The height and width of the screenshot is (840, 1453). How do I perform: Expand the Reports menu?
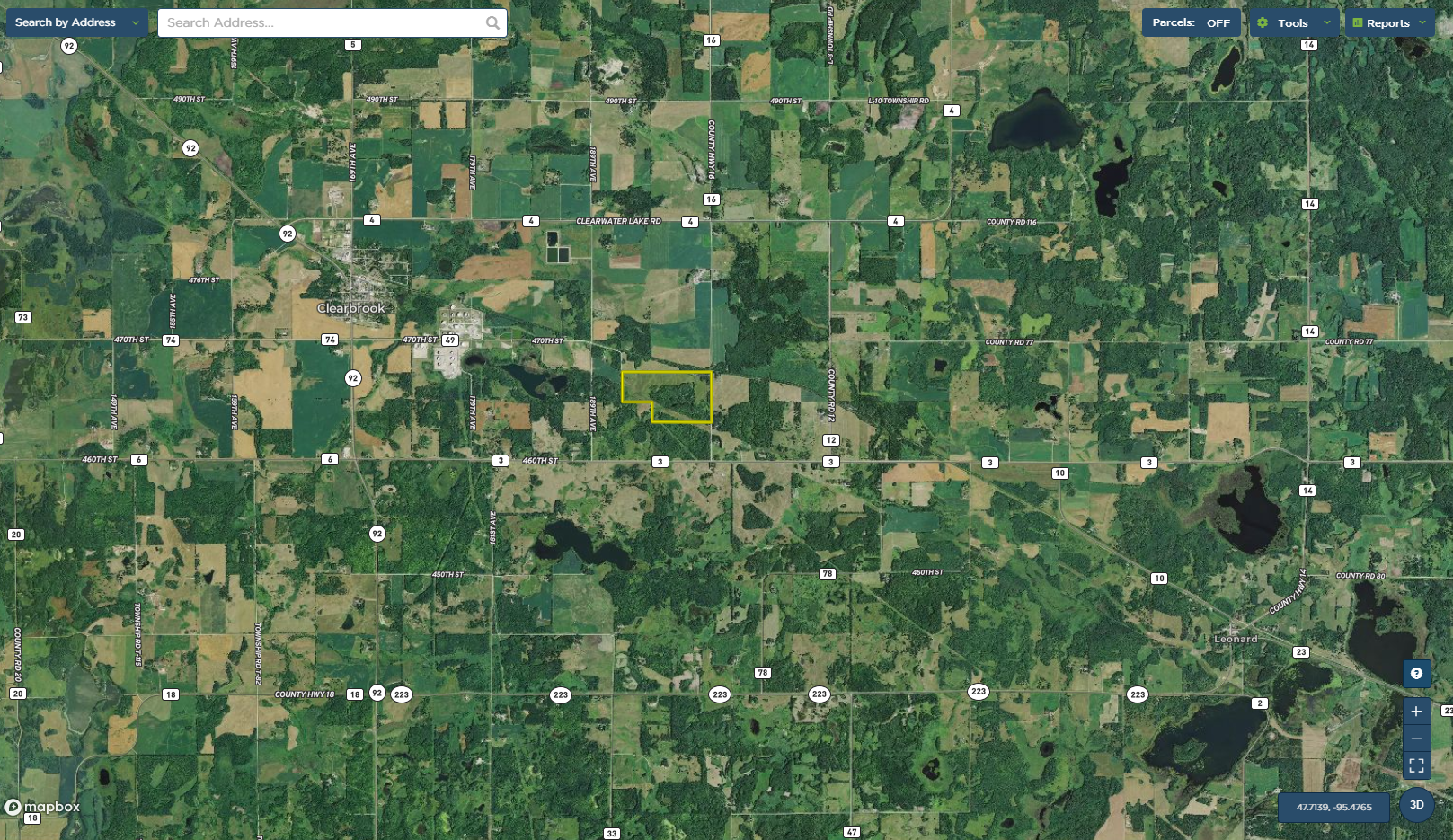coord(1388,22)
